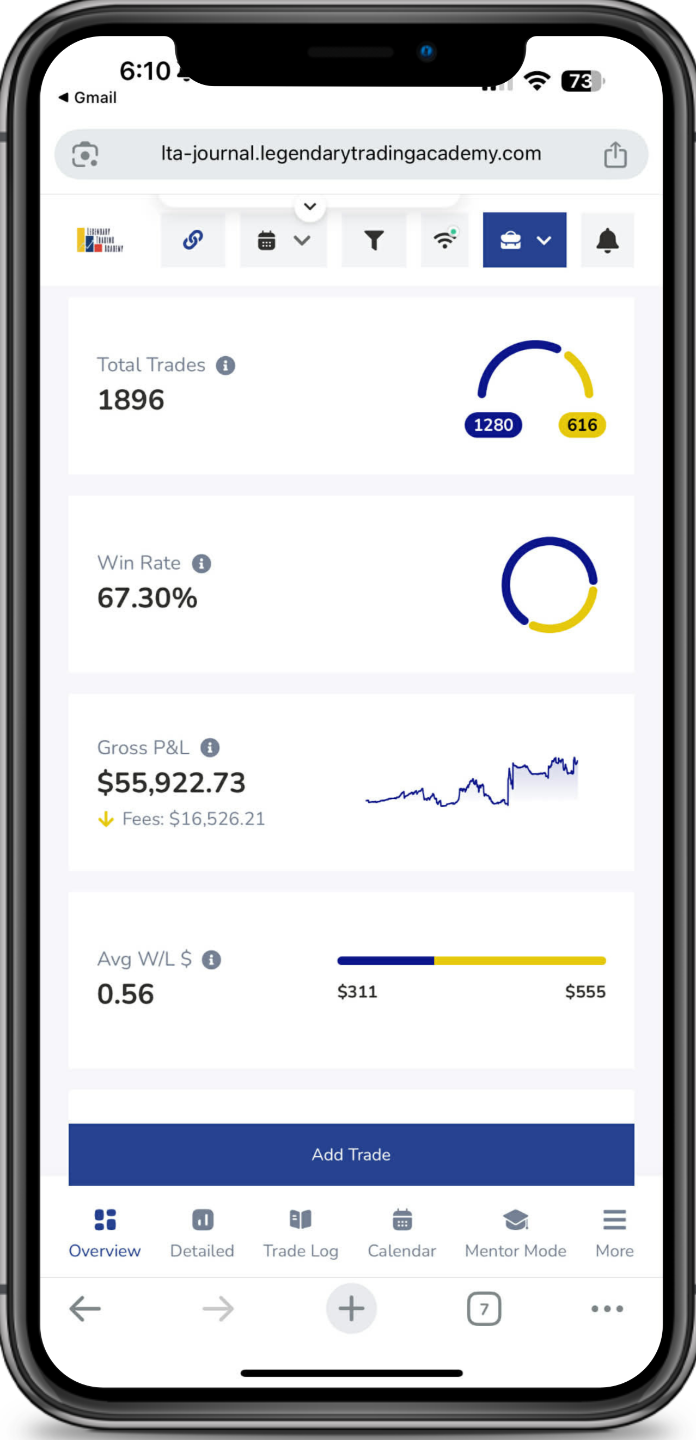Image resolution: width=696 pixels, height=1440 pixels.
Task: Open the filter funnel icon
Action: (x=374, y=240)
